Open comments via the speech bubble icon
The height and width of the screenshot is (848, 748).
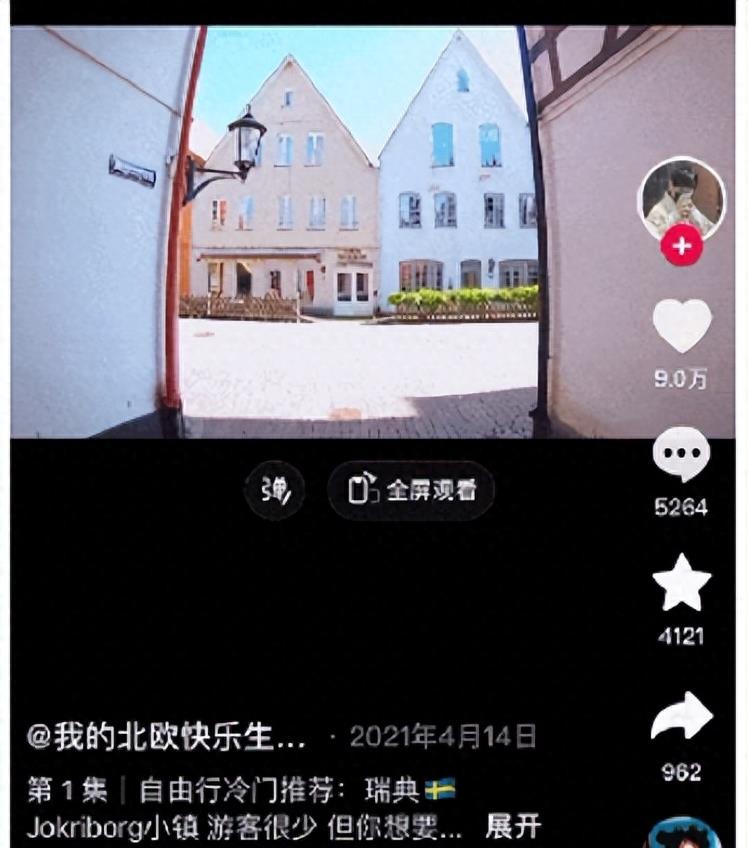point(680,452)
